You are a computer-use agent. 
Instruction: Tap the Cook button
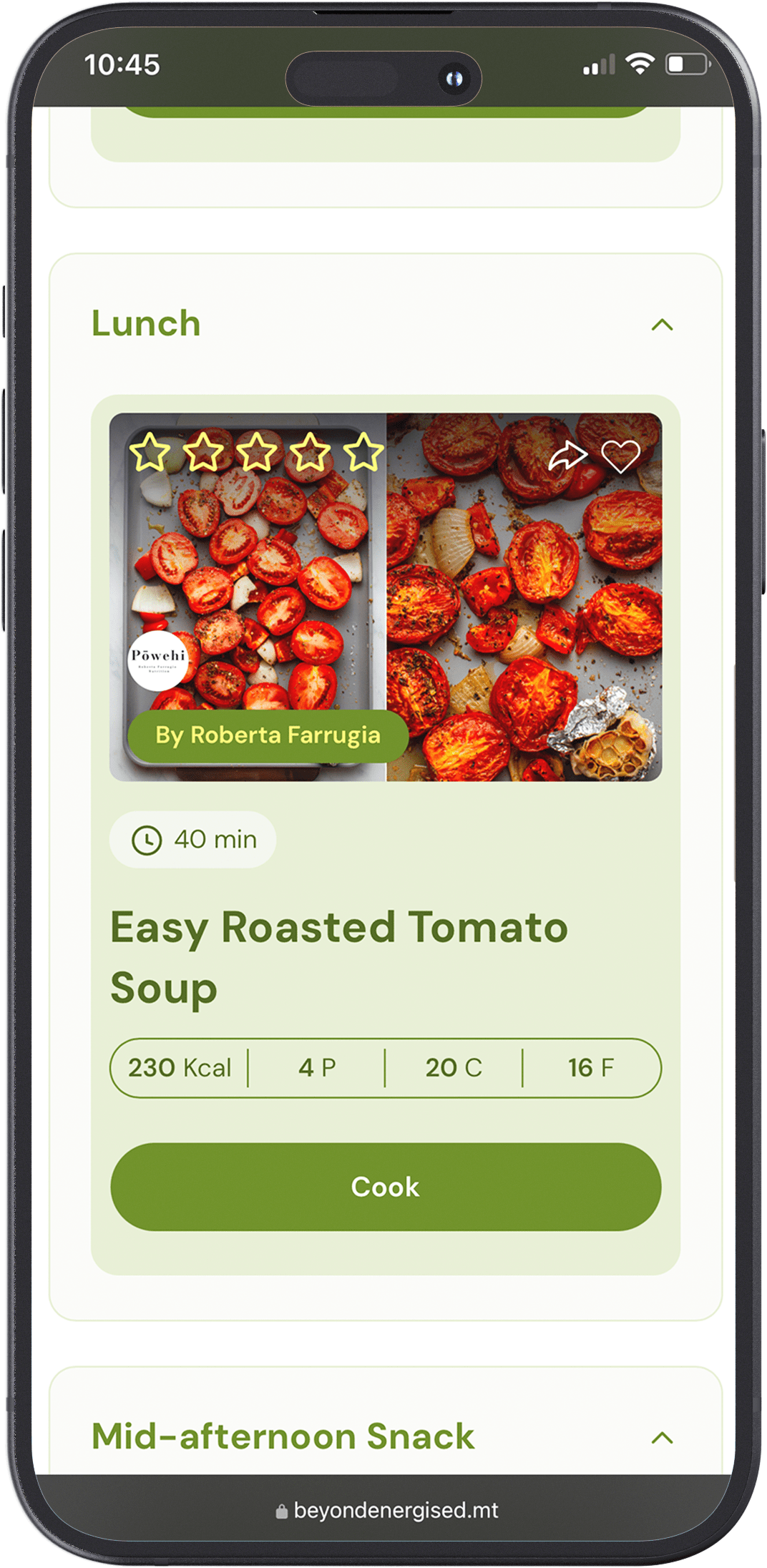[x=385, y=1187]
